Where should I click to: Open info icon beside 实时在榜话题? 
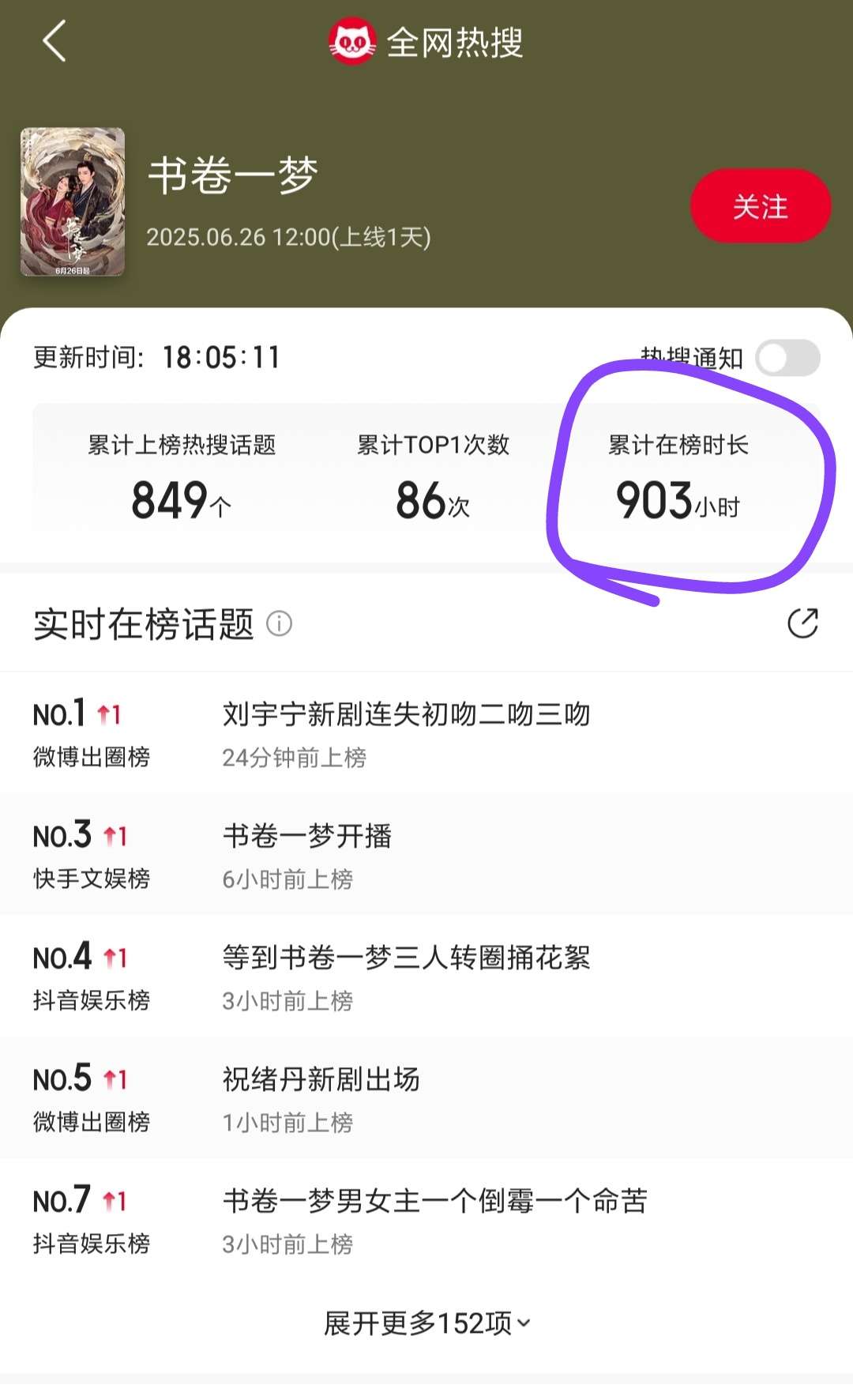pos(279,623)
